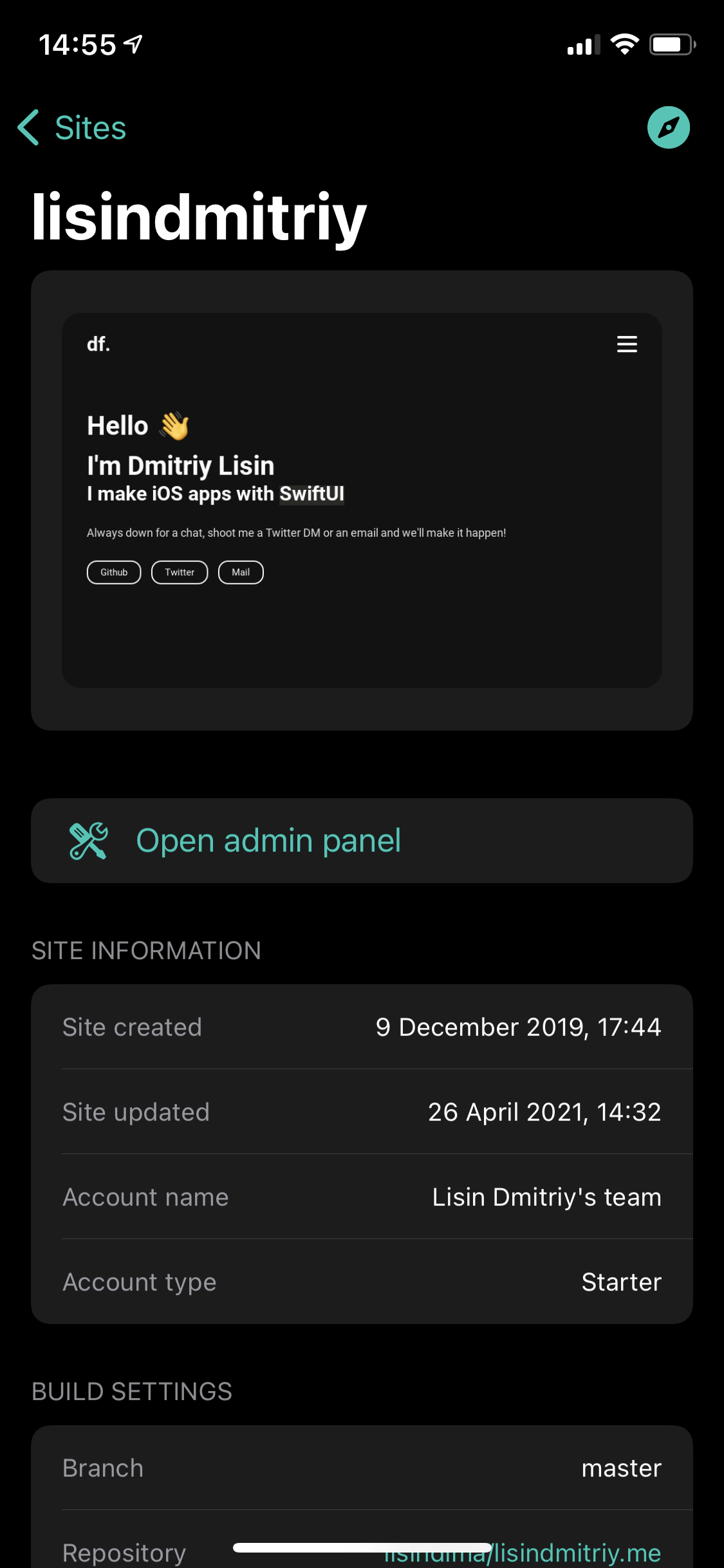Select the master branch value
724x1568 pixels.
[621, 1468]
